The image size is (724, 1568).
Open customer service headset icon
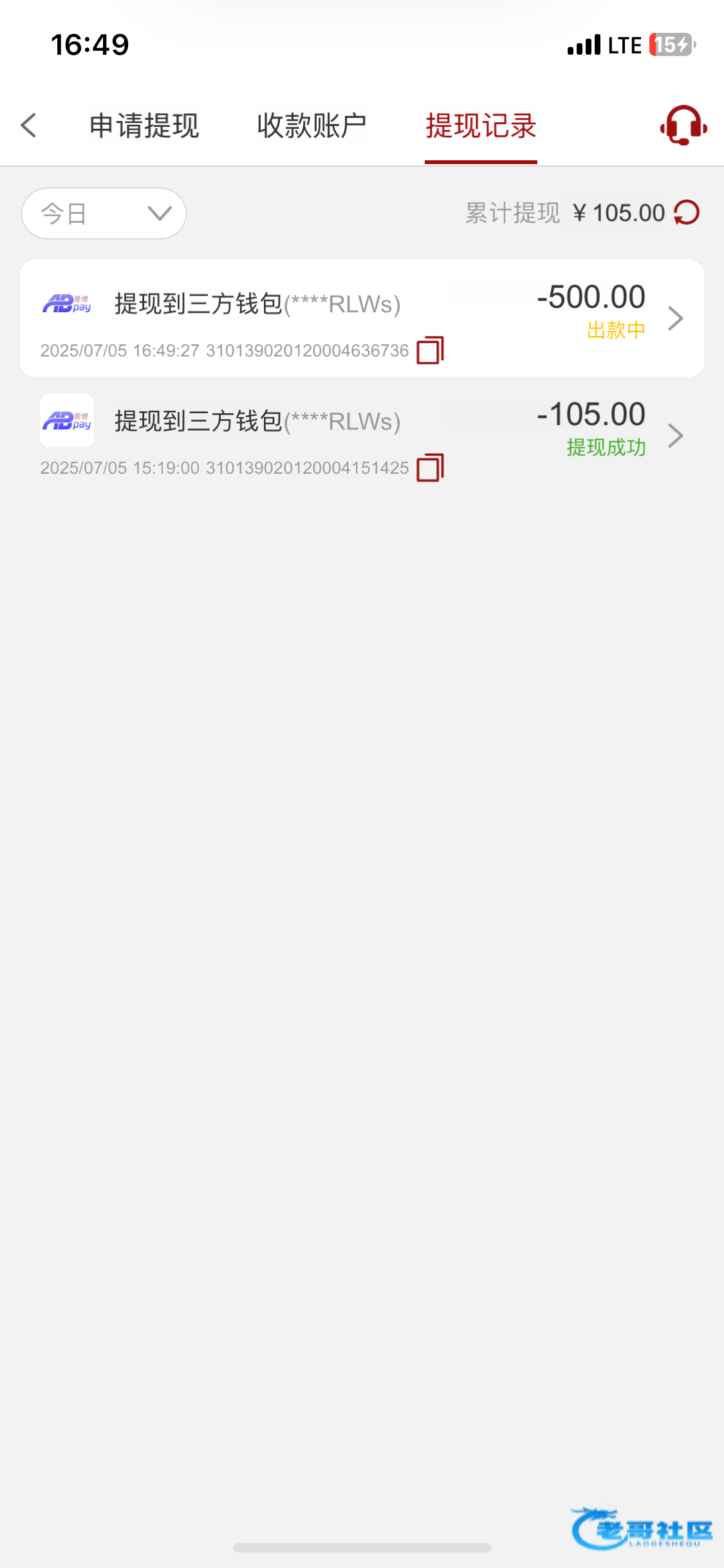pyautogui.click(x=683, y=126)
